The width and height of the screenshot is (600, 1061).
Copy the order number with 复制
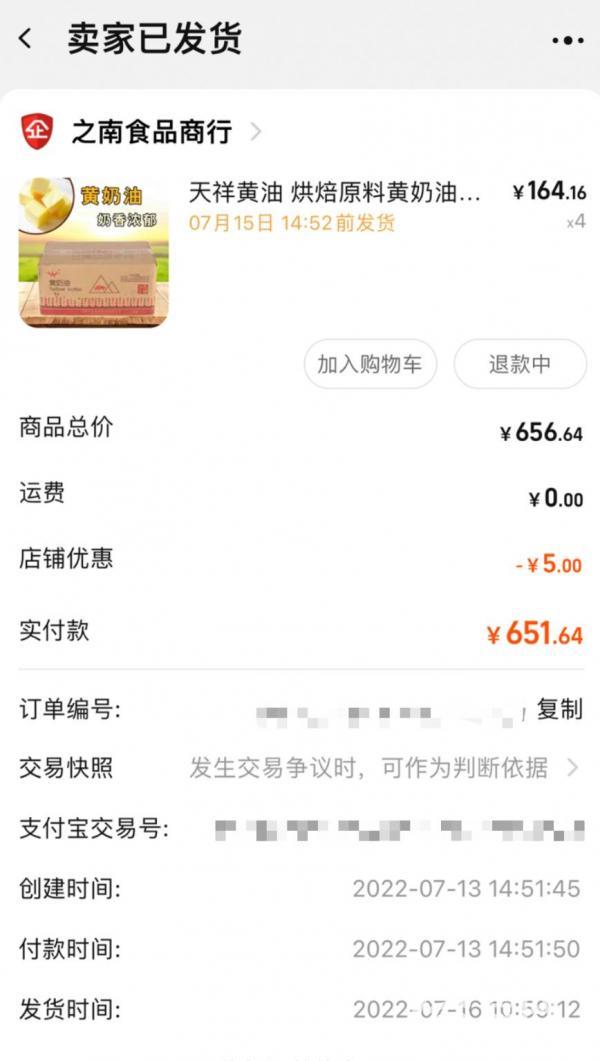pyautogui.click(x=559, y=709)
